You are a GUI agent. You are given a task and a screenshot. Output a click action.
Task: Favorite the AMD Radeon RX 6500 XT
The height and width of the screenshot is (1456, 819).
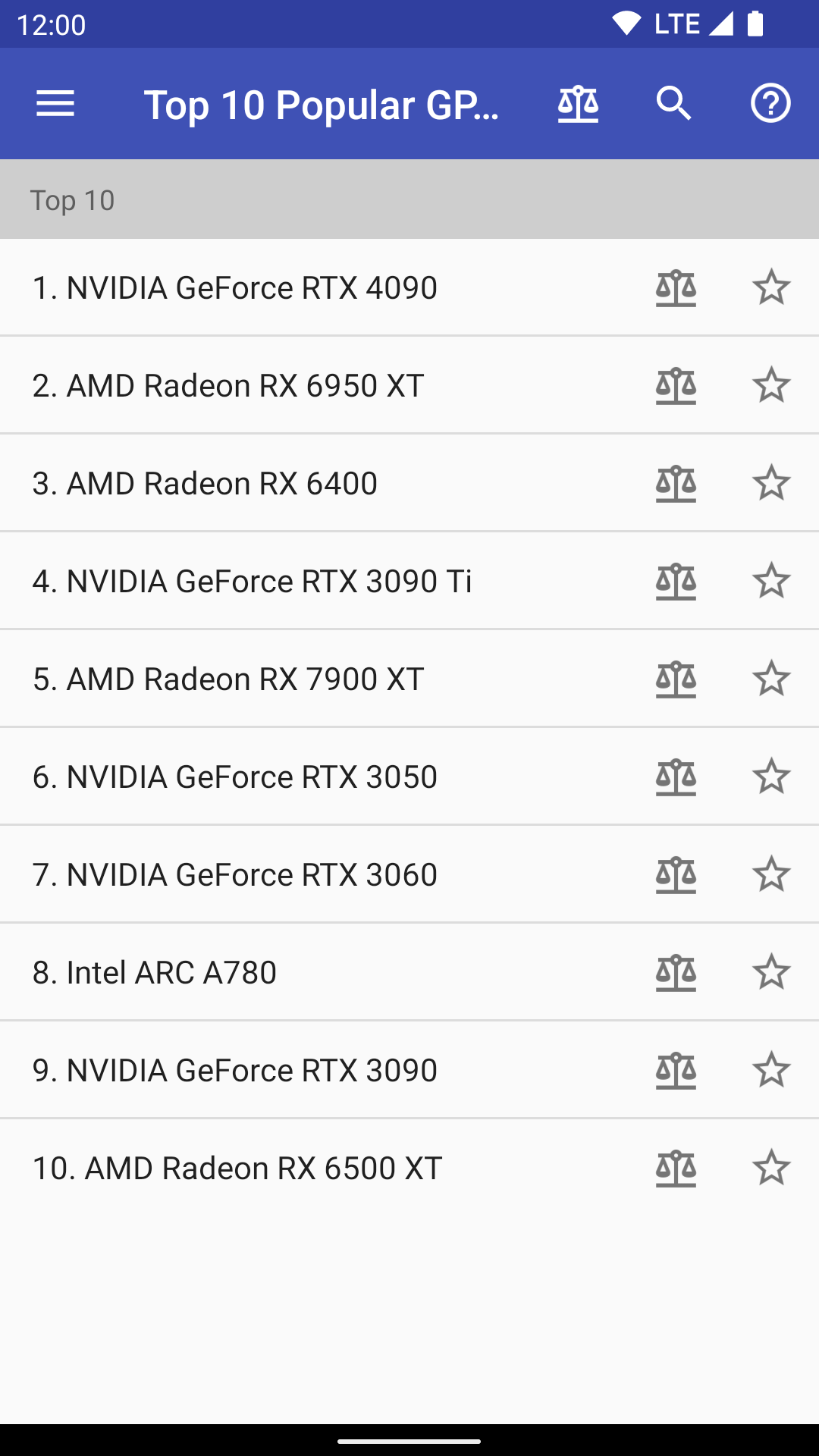pos(771,1168)
